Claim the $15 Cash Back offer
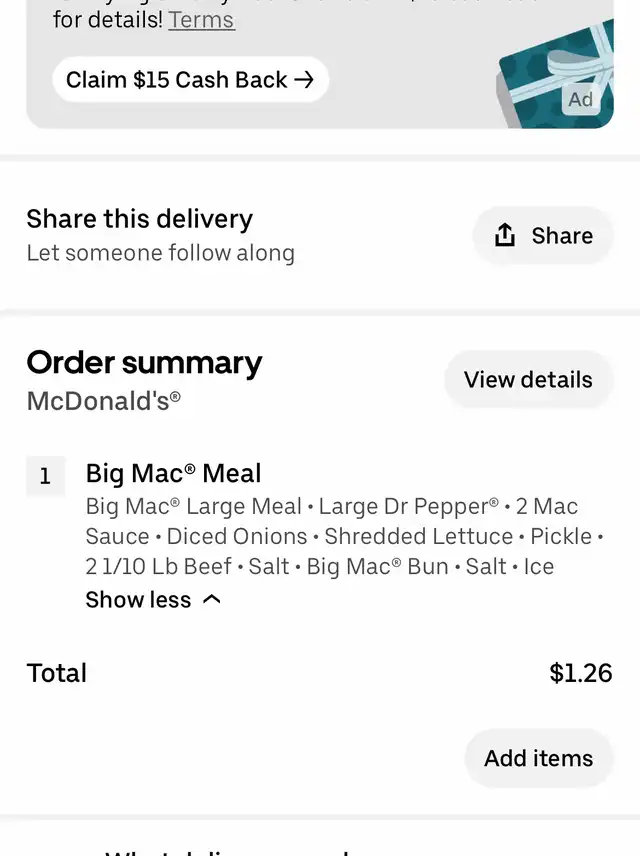 [190, 80]
